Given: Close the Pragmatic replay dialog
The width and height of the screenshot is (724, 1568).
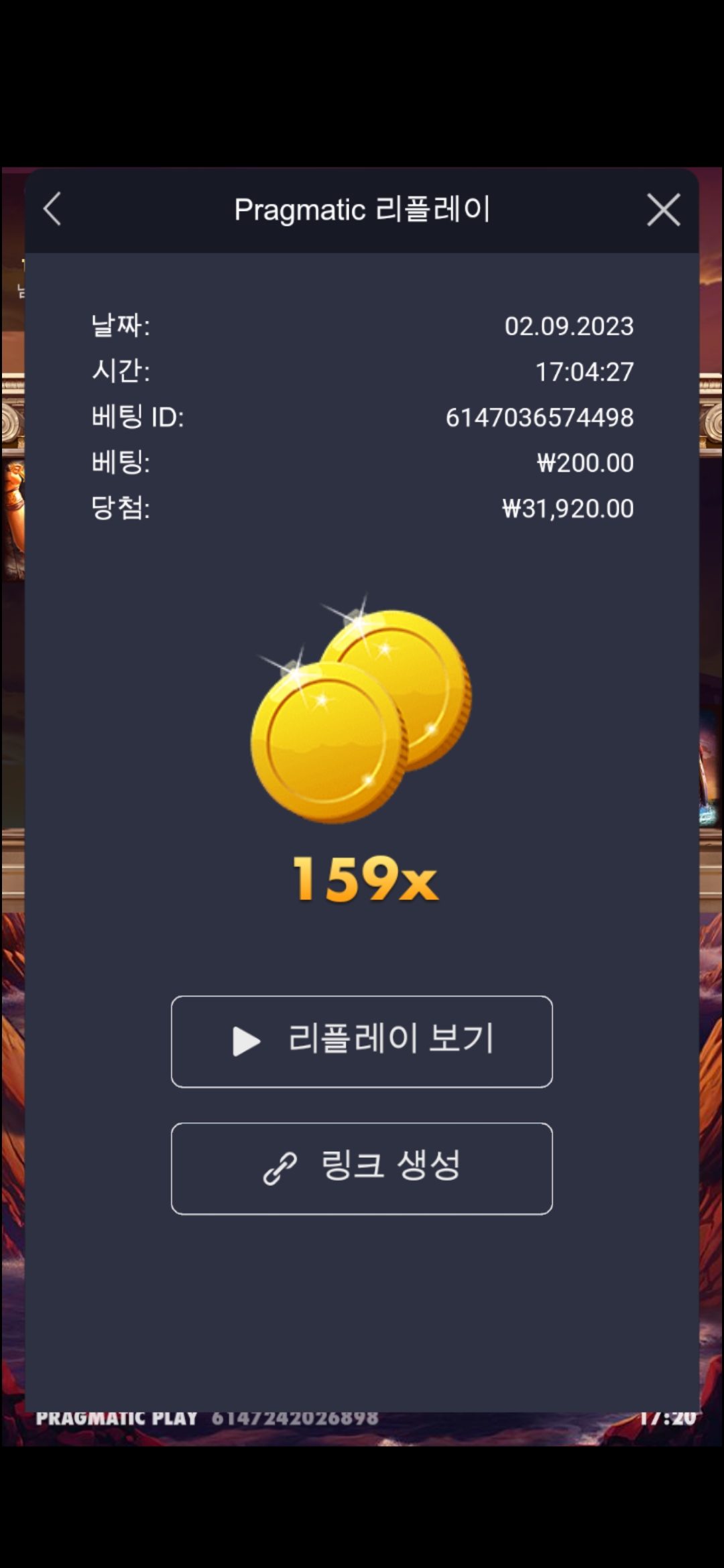Looking at the screenshot, I should tap(663, 210).
